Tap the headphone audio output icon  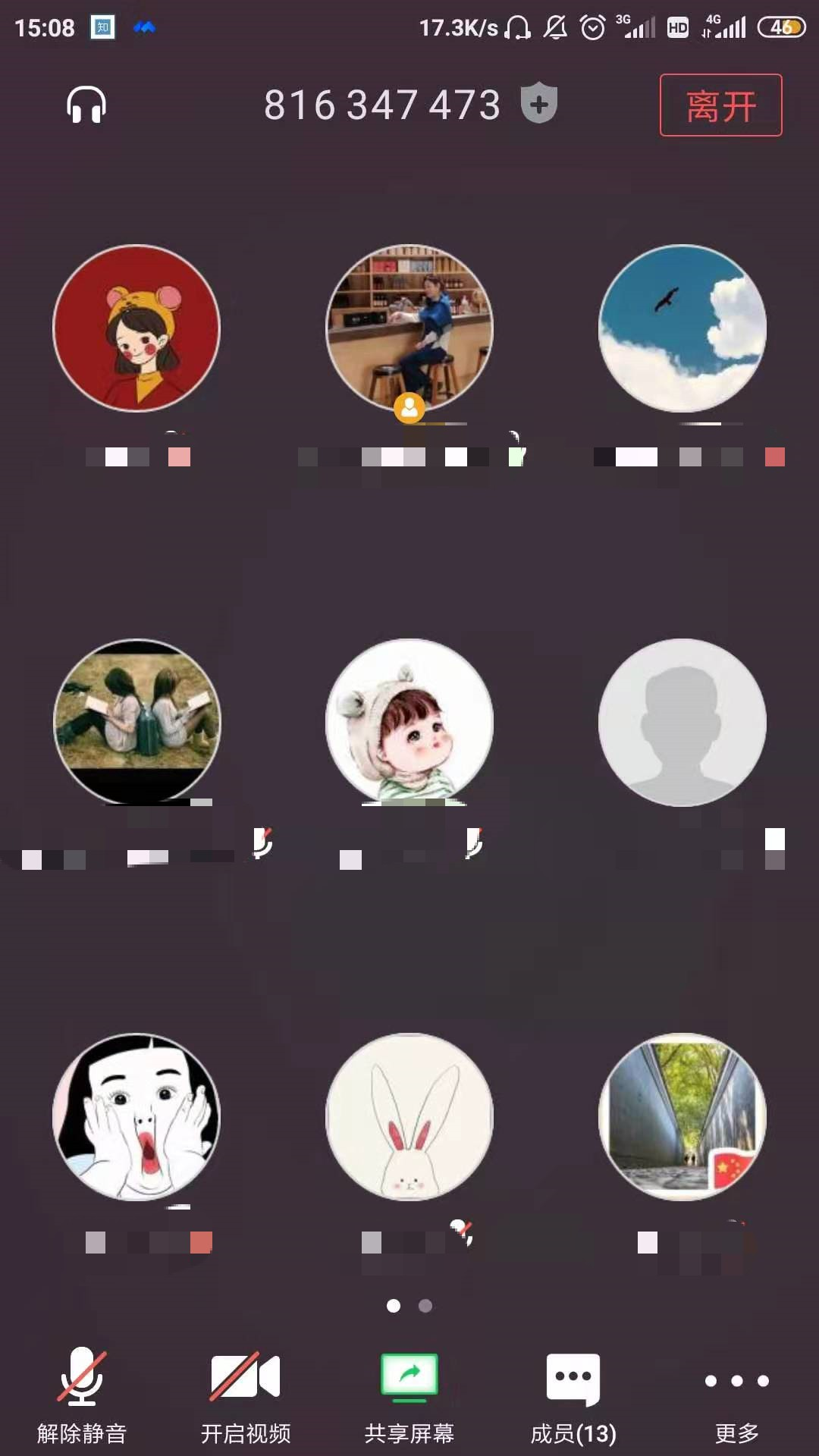pos(86,105)
